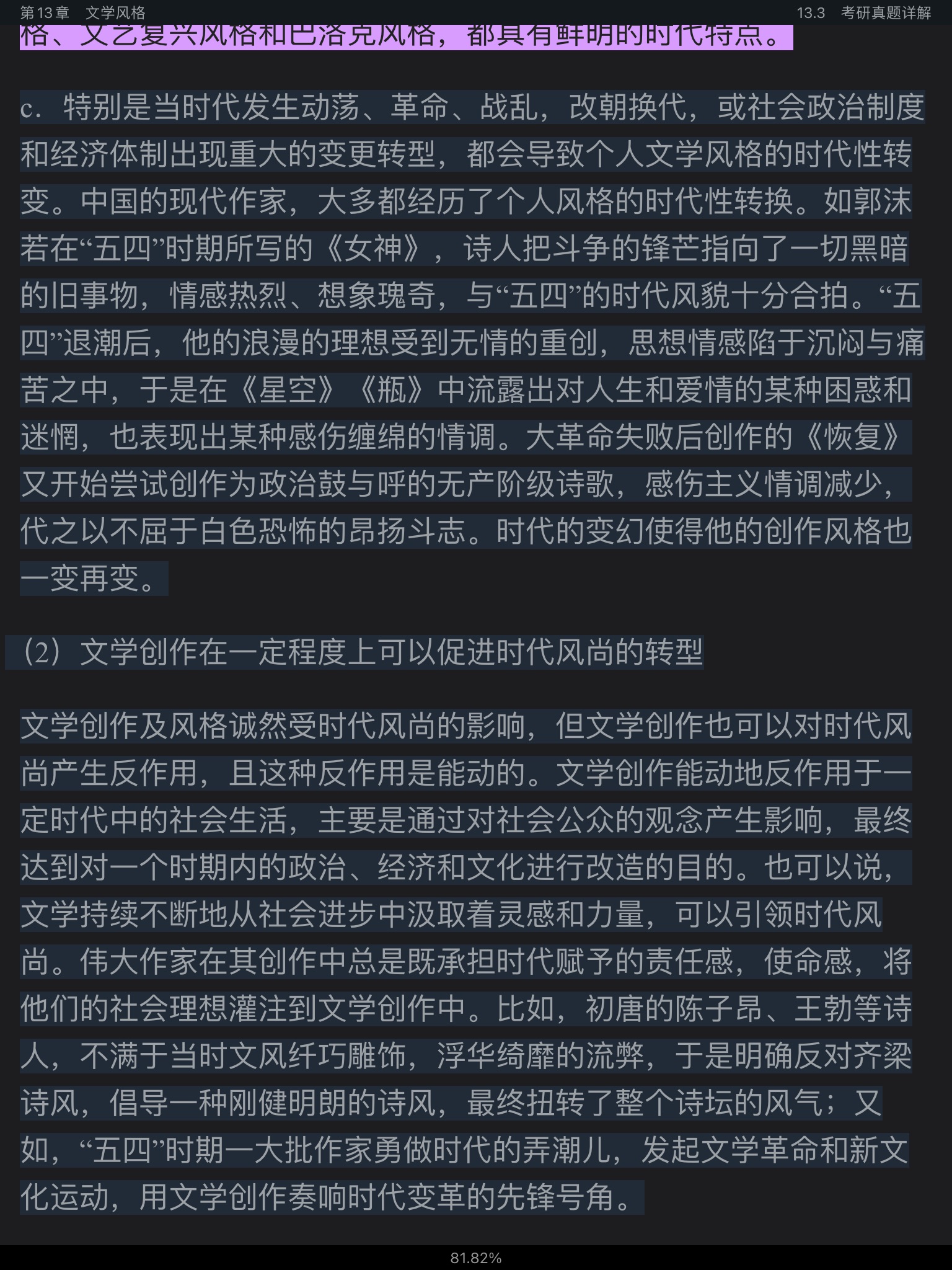Image resolution: width=952 pixels, height=1270 pixels.
Task: Tap the purple highlighted passage about 巴洛克风格
Action: [406, 37]
